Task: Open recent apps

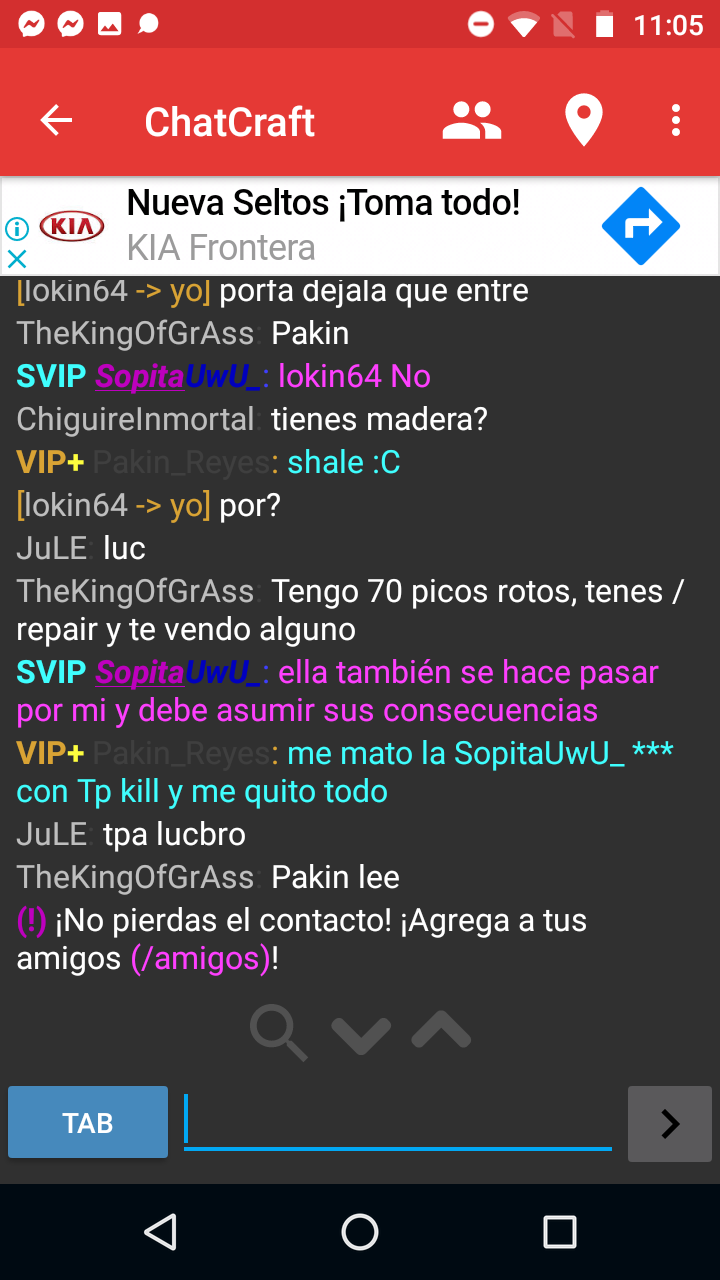Action: (560, 1232)
